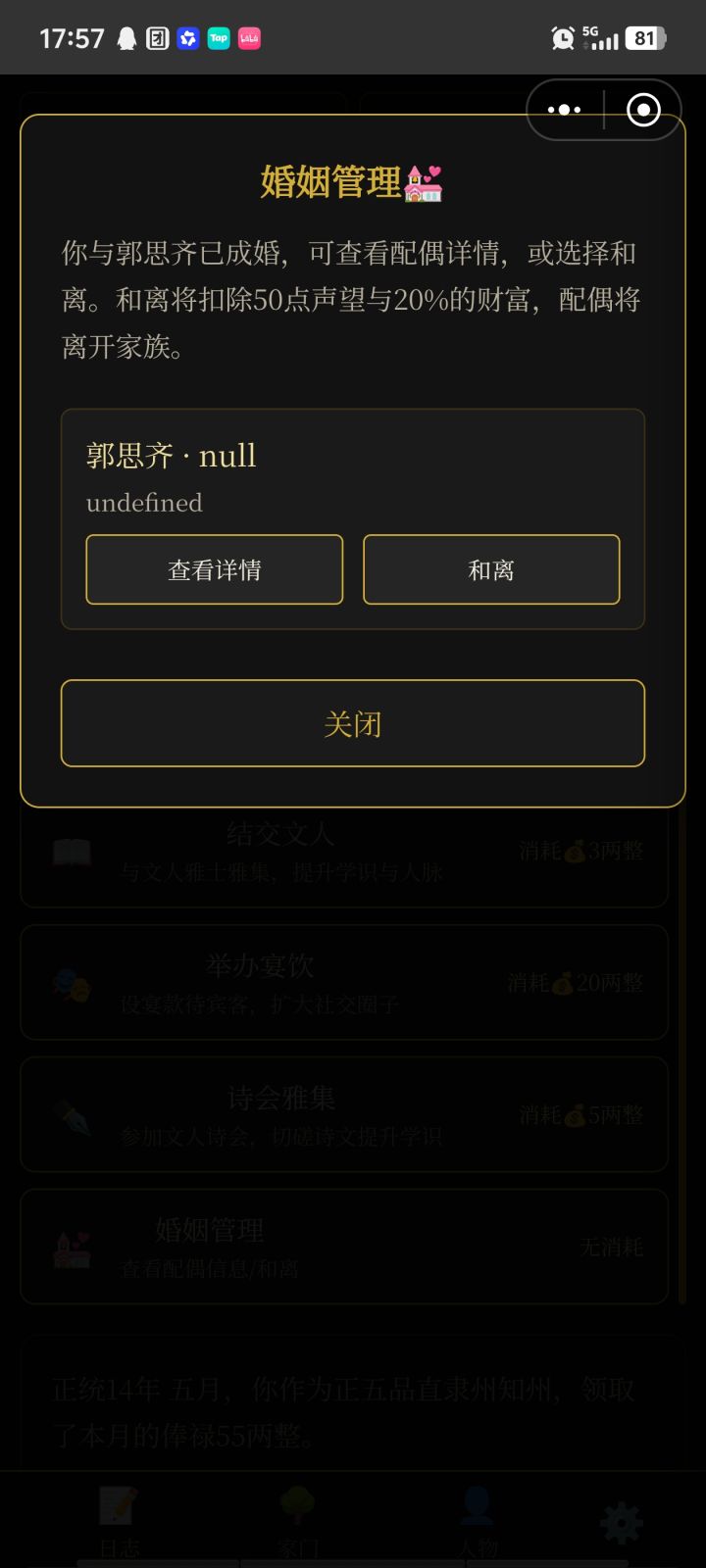The image size is (706, 1568).
Task: Tap the pink LaLa icon in the status bar
Action: coord(250,37)
